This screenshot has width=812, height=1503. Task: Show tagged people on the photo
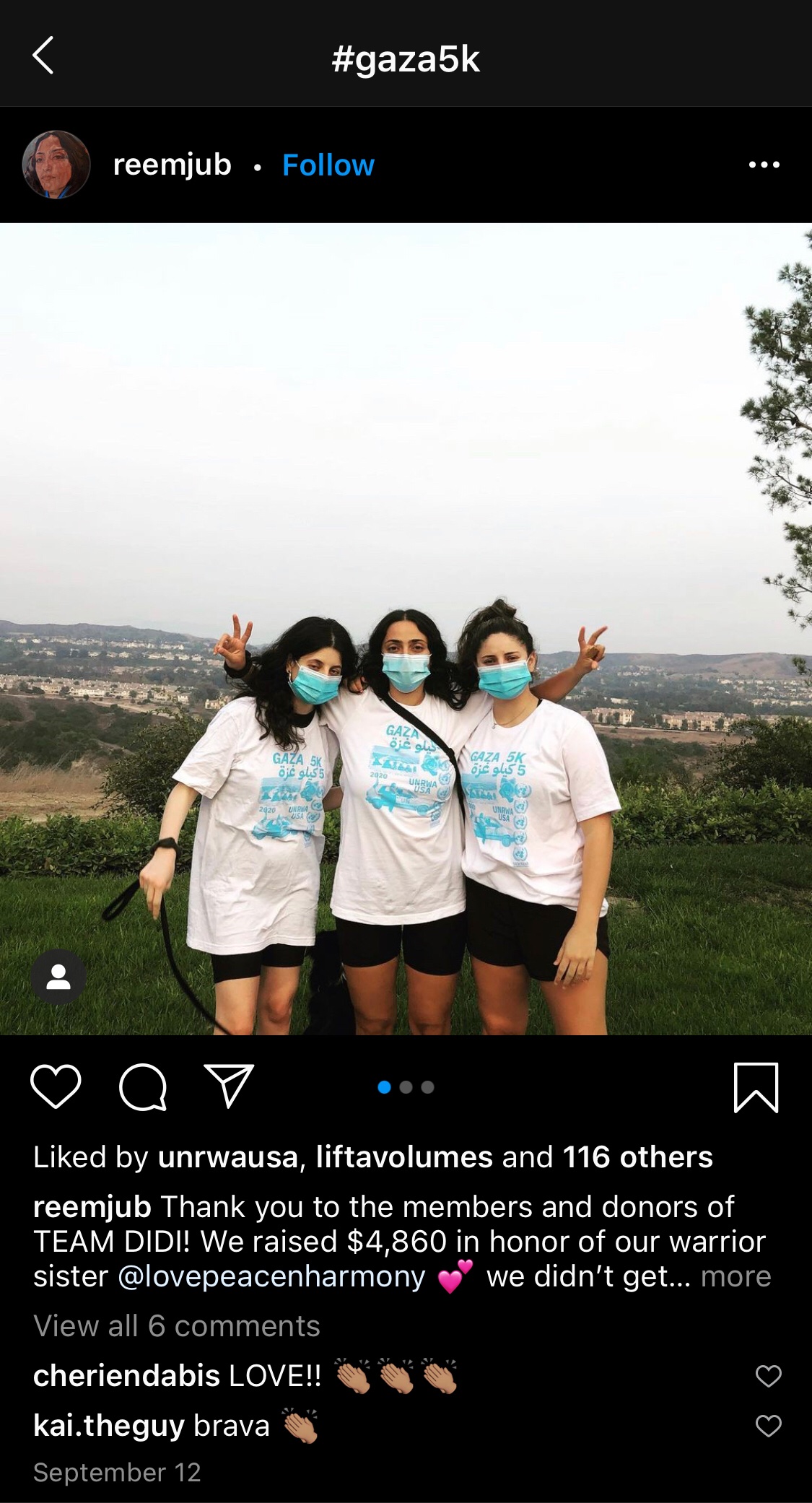tap(58, 977)
